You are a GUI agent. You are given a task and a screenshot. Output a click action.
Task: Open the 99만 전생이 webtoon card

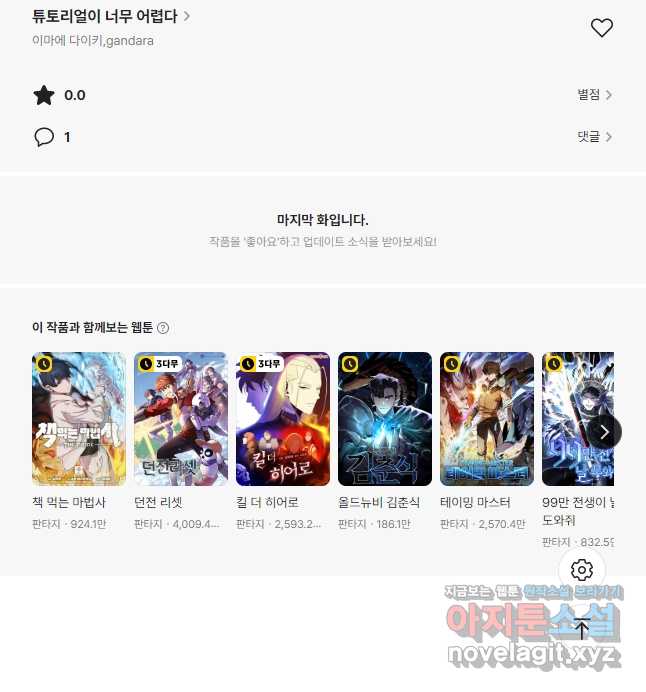click(577, 419)
